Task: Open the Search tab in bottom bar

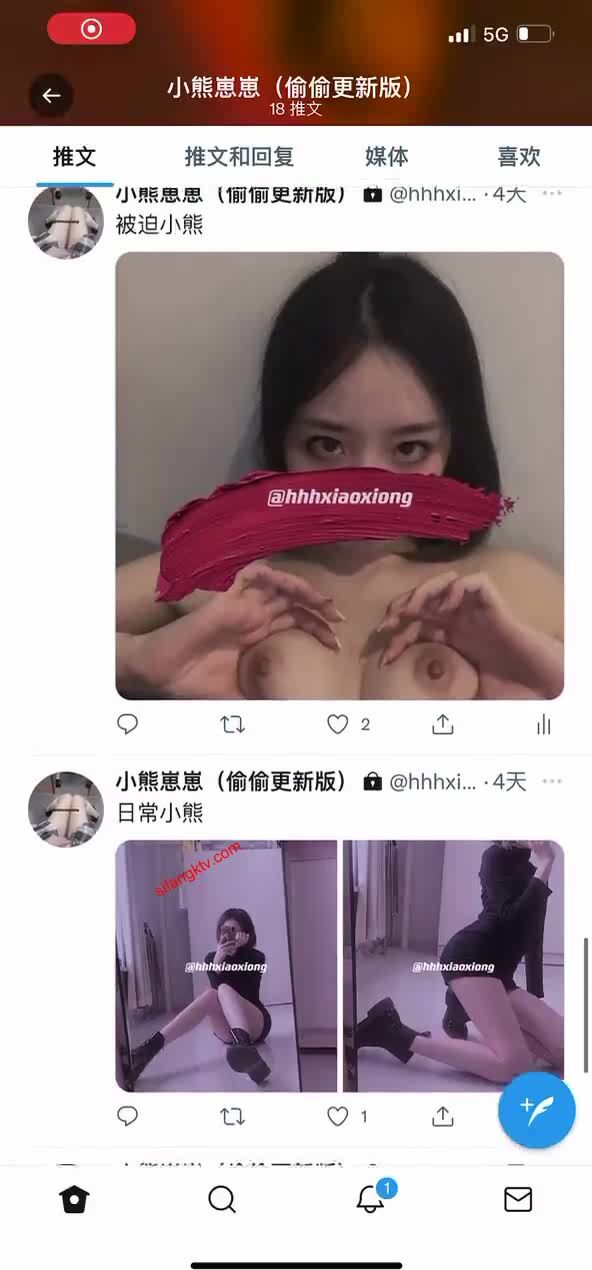Action: point(222,1199)
